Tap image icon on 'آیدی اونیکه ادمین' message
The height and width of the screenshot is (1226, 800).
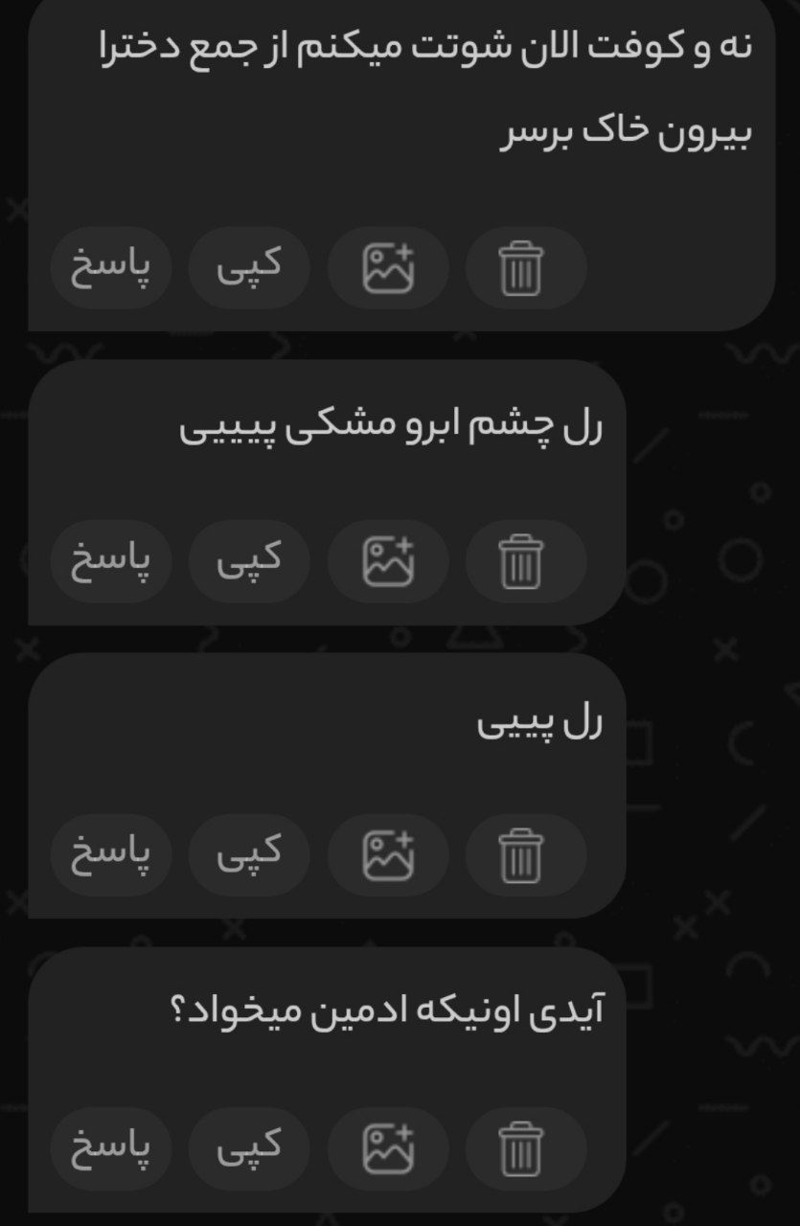(388, 1148)
